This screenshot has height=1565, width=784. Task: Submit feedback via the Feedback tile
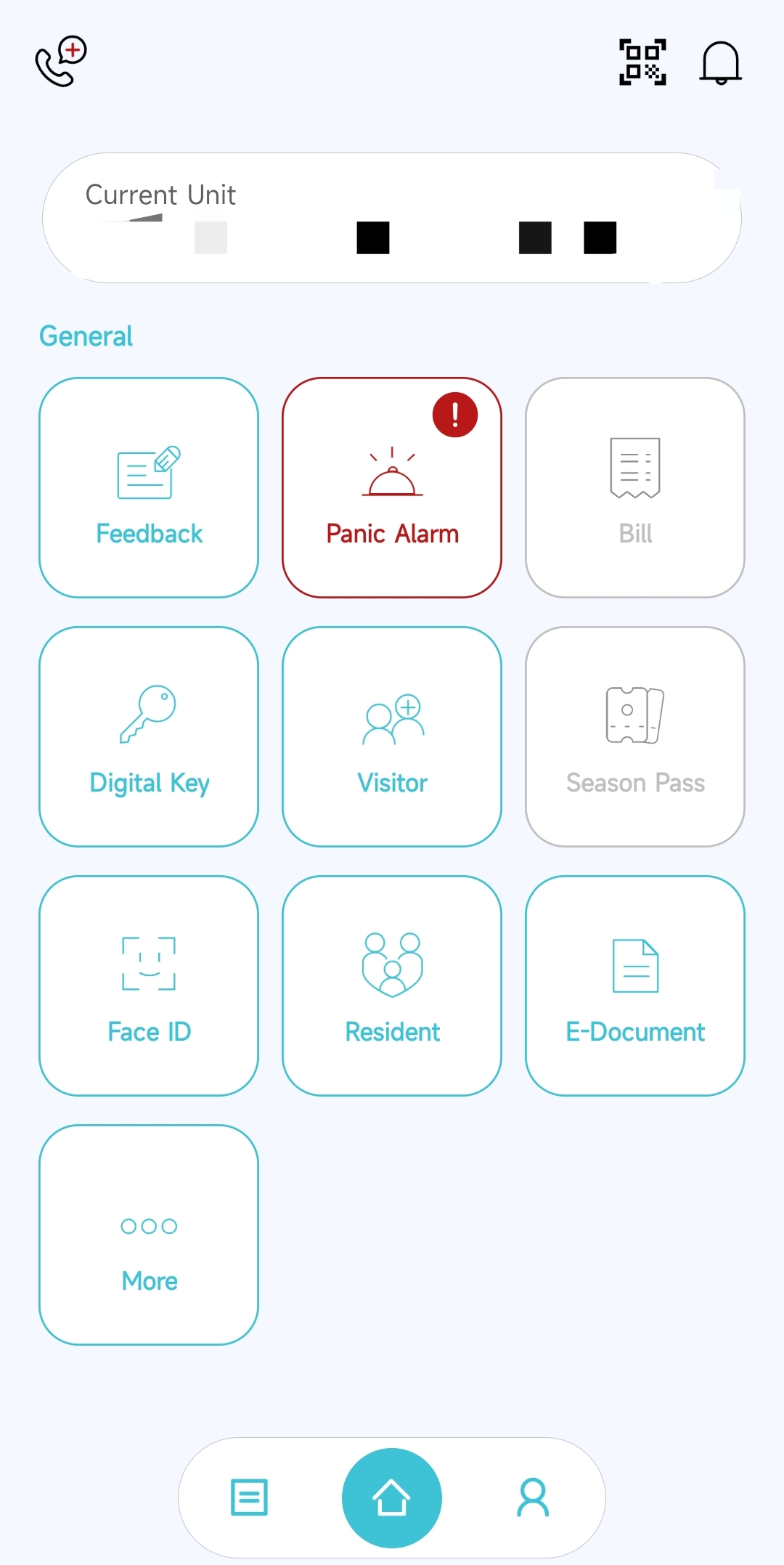pyautogui.click(x=148, y=487)
